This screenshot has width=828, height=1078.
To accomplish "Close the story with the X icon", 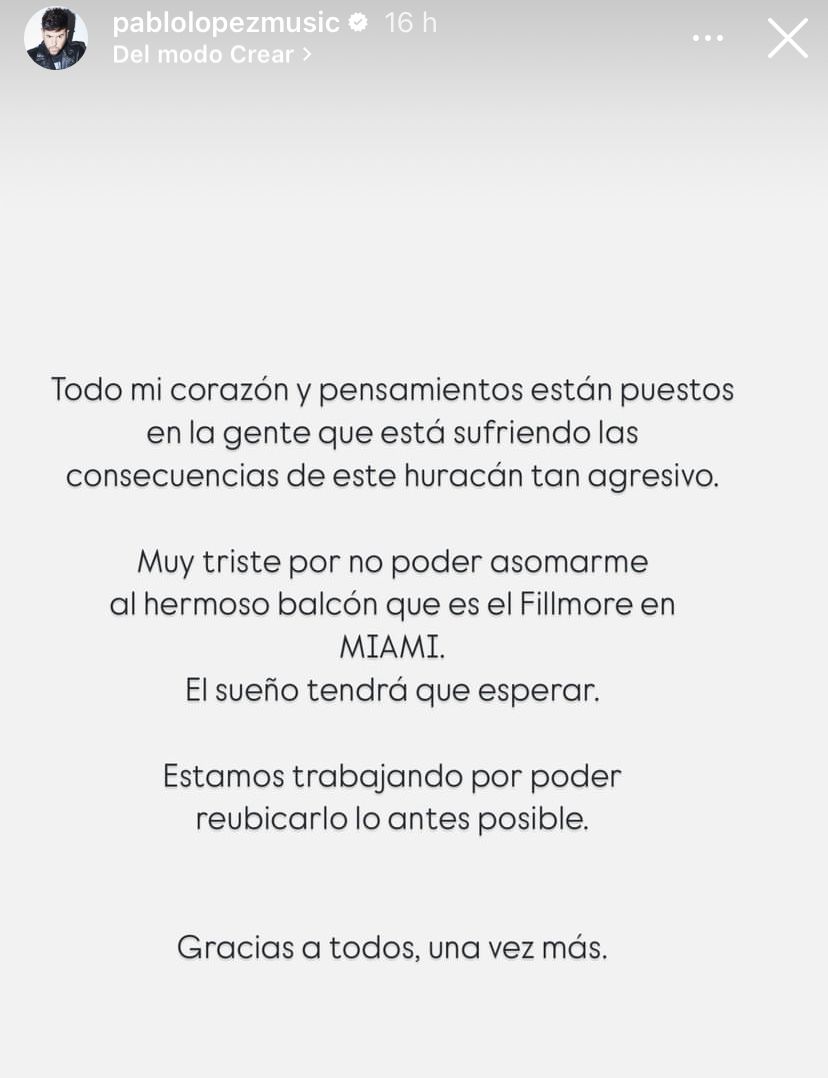I will (788, 38).
